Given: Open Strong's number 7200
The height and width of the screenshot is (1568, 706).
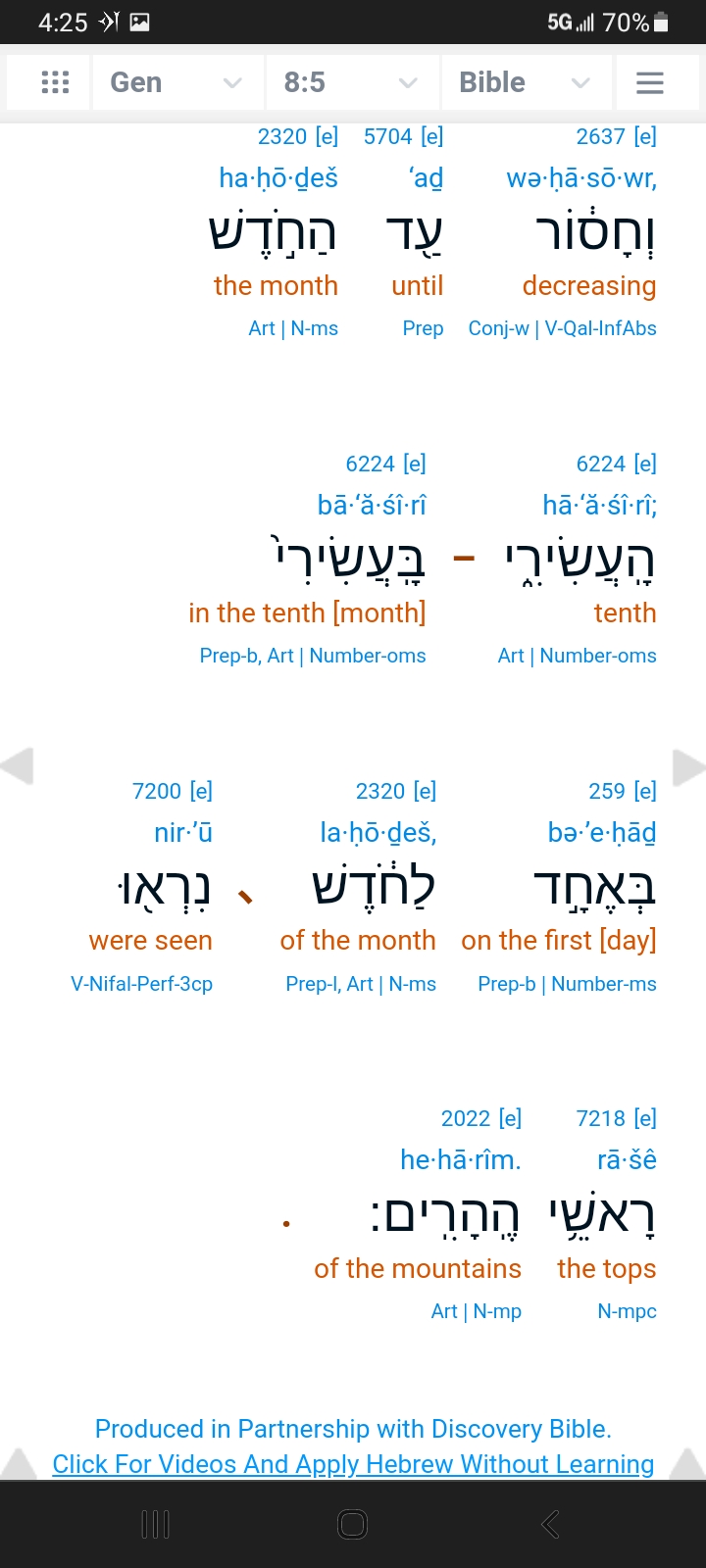Looking at the screenshot, I should [157, 791].
